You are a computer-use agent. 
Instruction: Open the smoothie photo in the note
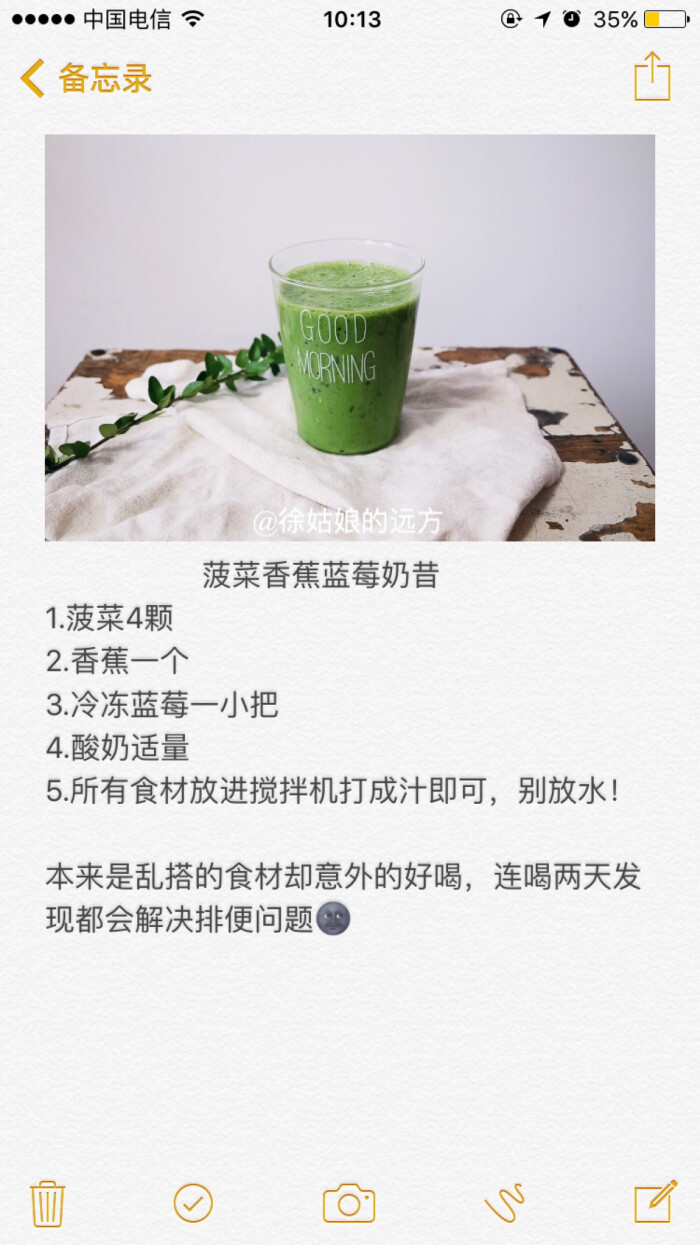(350, 338)
